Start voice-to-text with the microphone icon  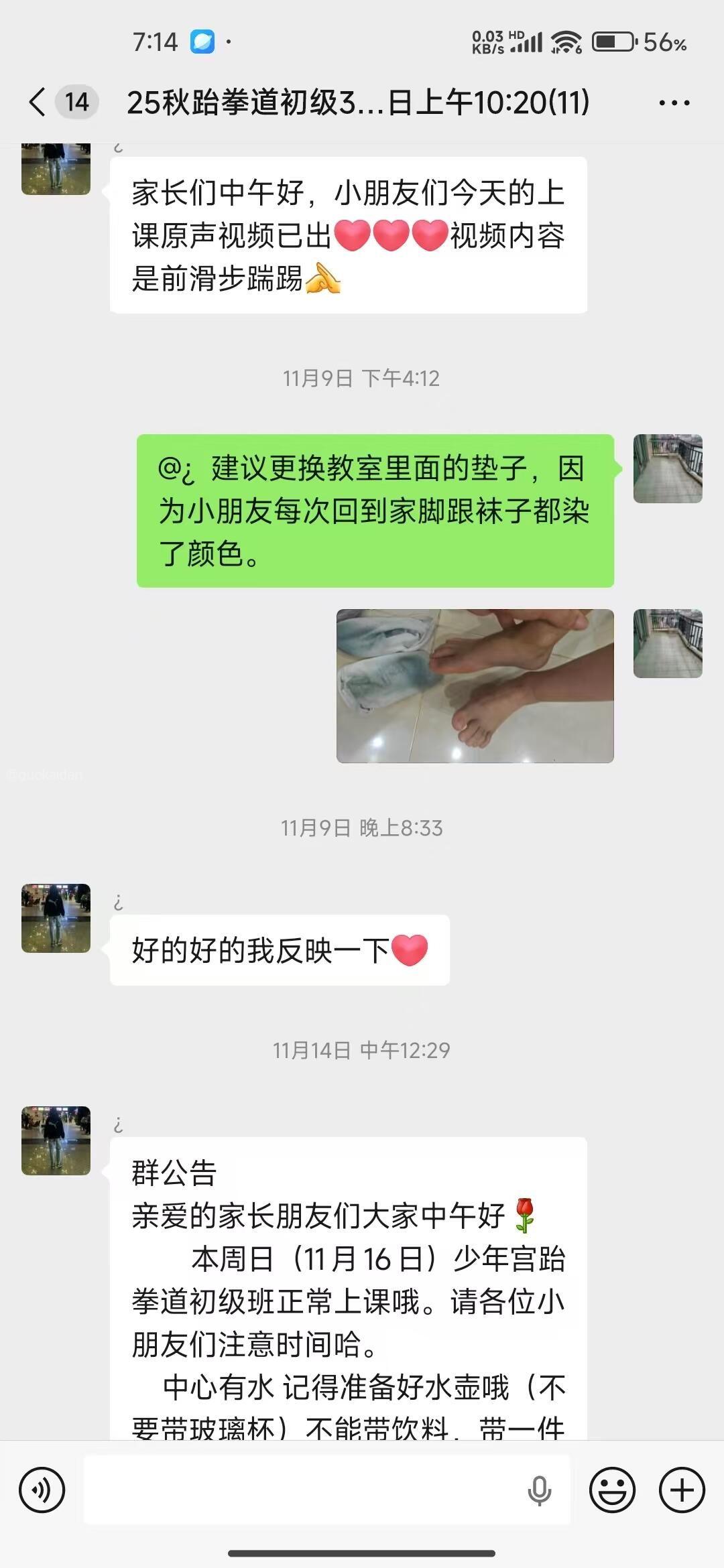pyautogui.click(x=539, y=1490)
